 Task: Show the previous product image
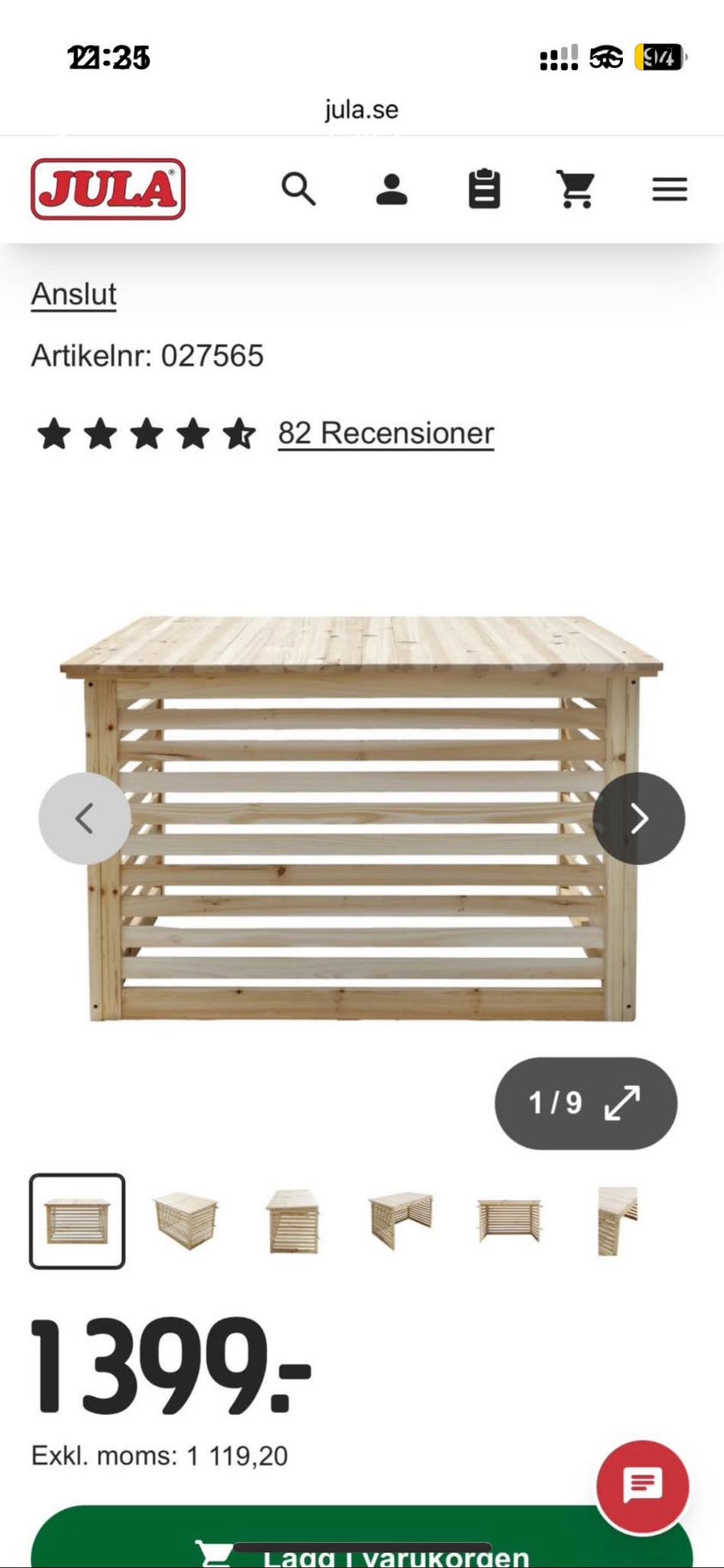pyautogui.click(x=84, y=818)
